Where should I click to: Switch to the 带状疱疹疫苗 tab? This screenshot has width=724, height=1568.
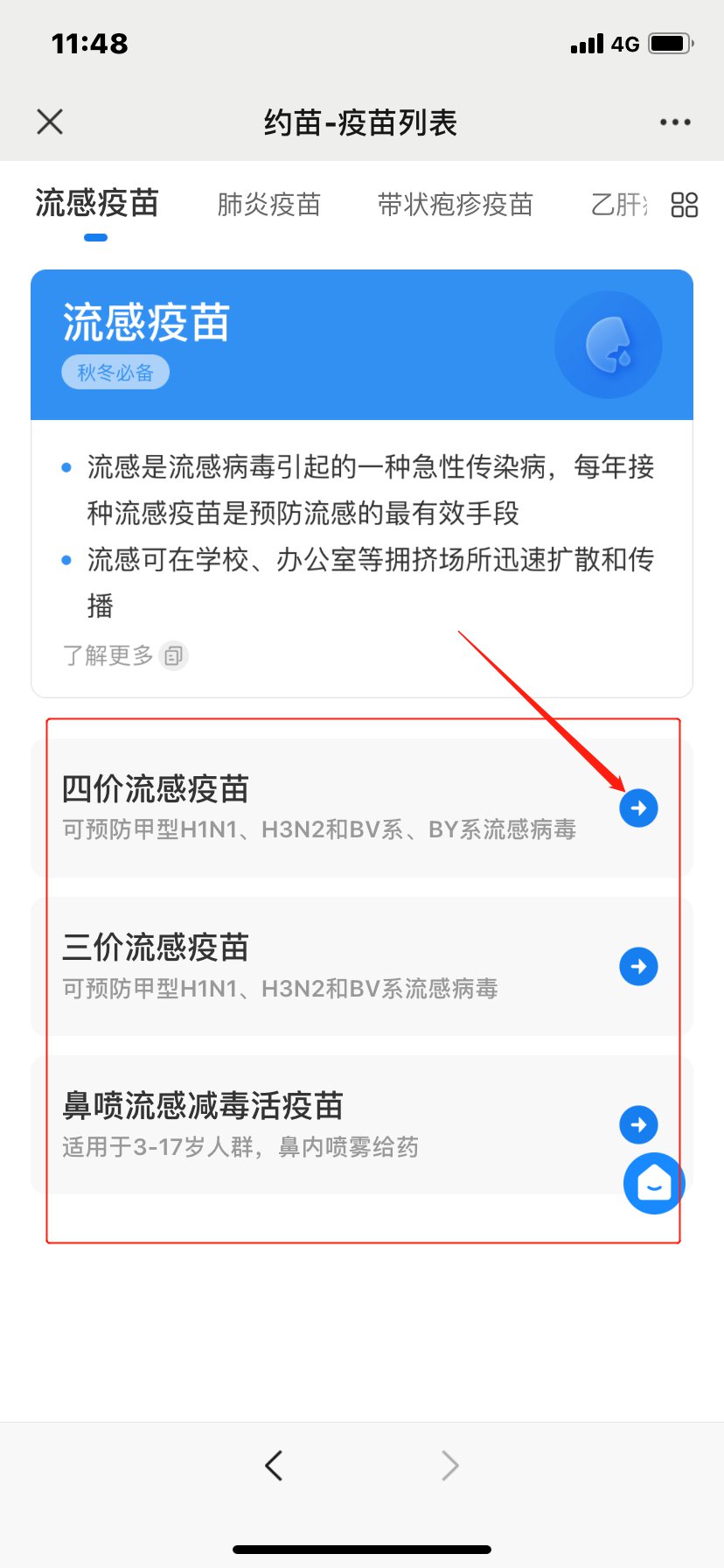coord(455,205)
